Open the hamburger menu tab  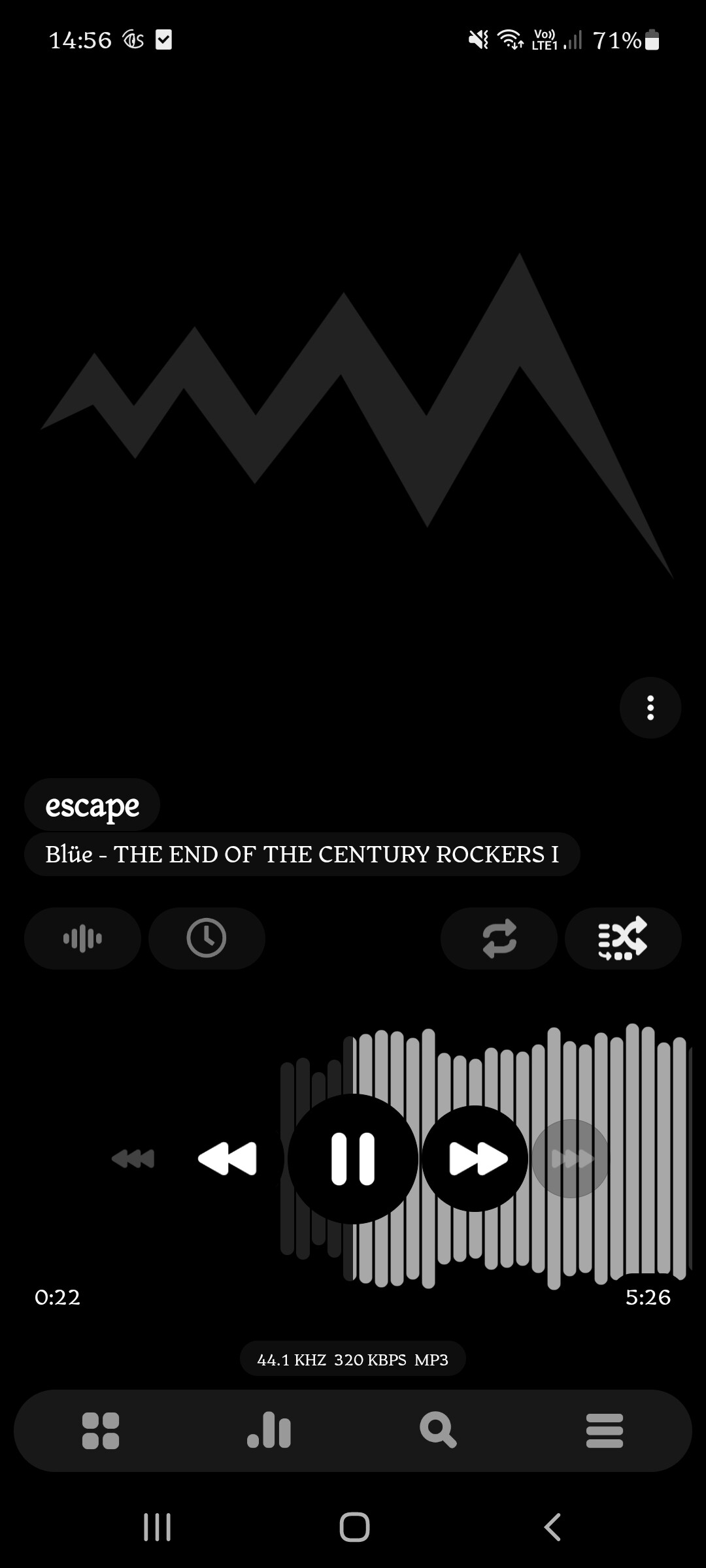(x=605, y=1431)
